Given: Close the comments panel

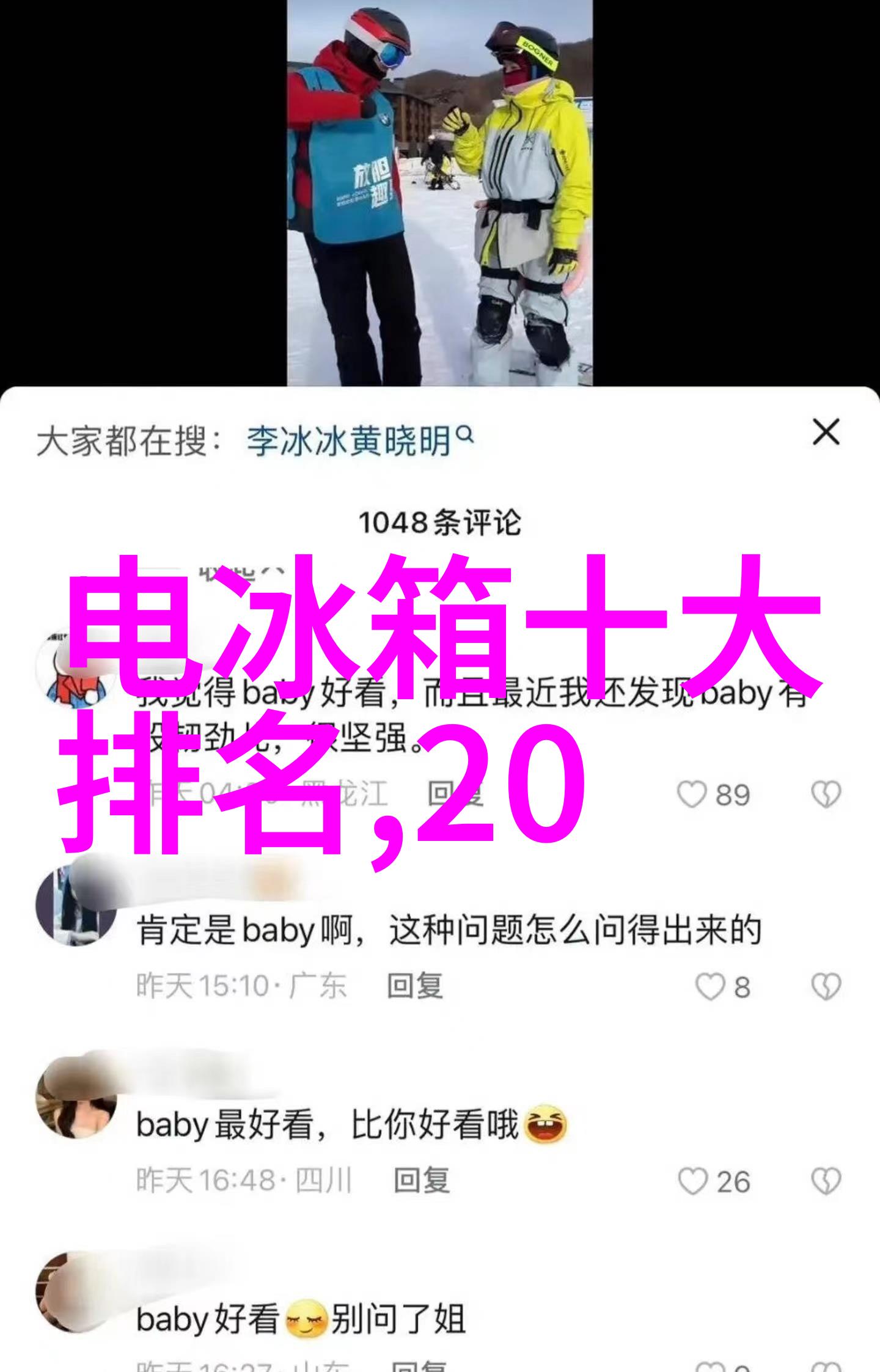Looking at the screenshot, I should click(826, 433).
